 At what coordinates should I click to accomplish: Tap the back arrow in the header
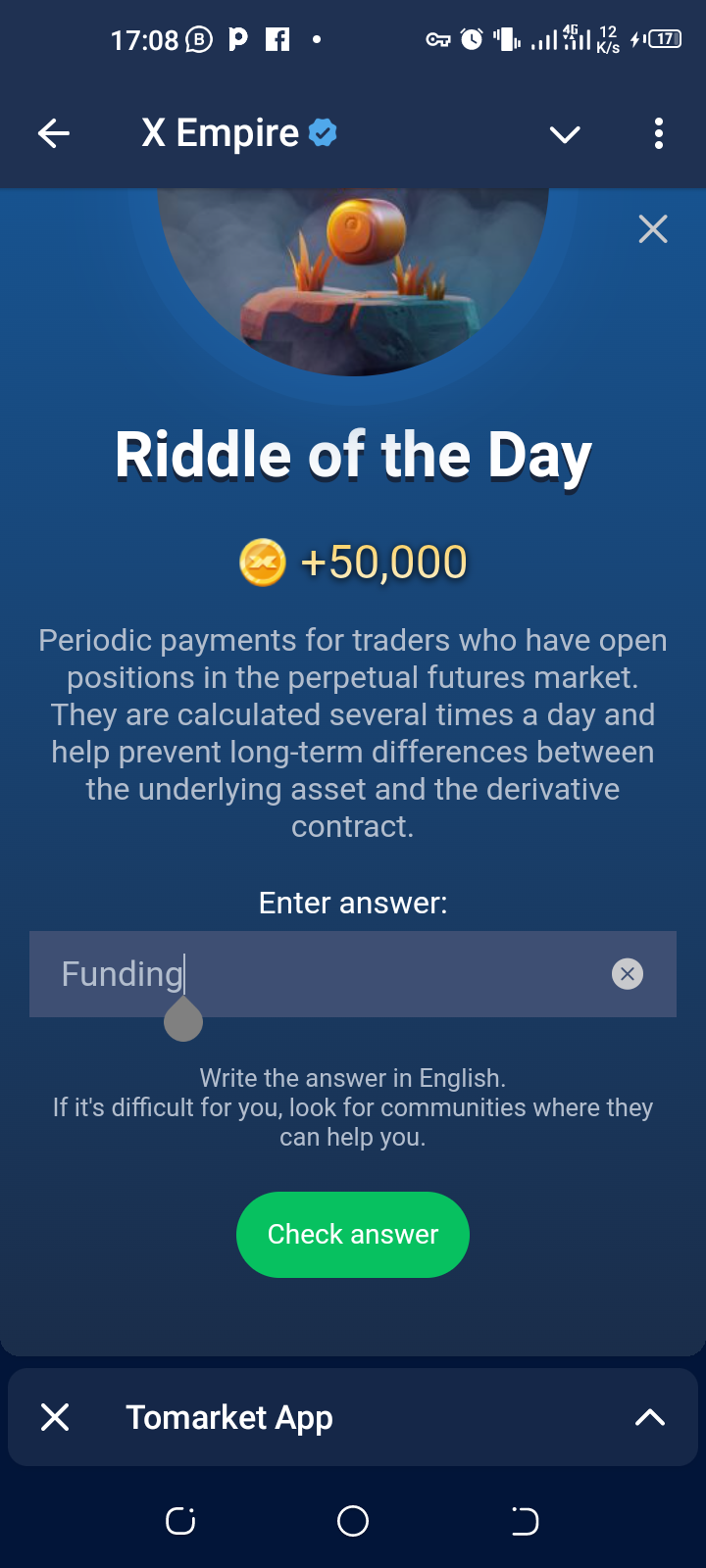(x=54, y=133)
